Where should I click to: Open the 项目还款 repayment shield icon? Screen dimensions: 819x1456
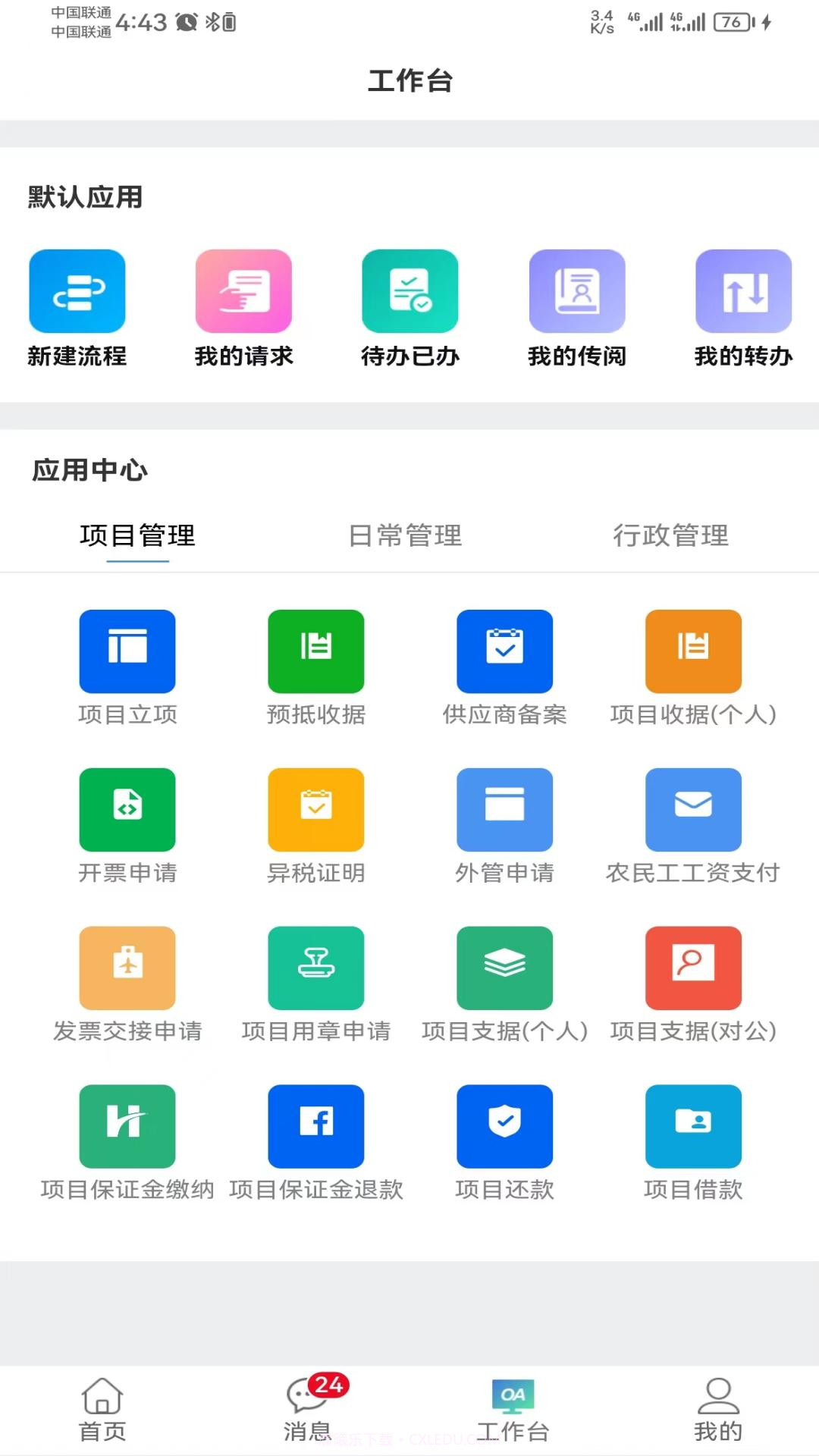coord(505,1125)
